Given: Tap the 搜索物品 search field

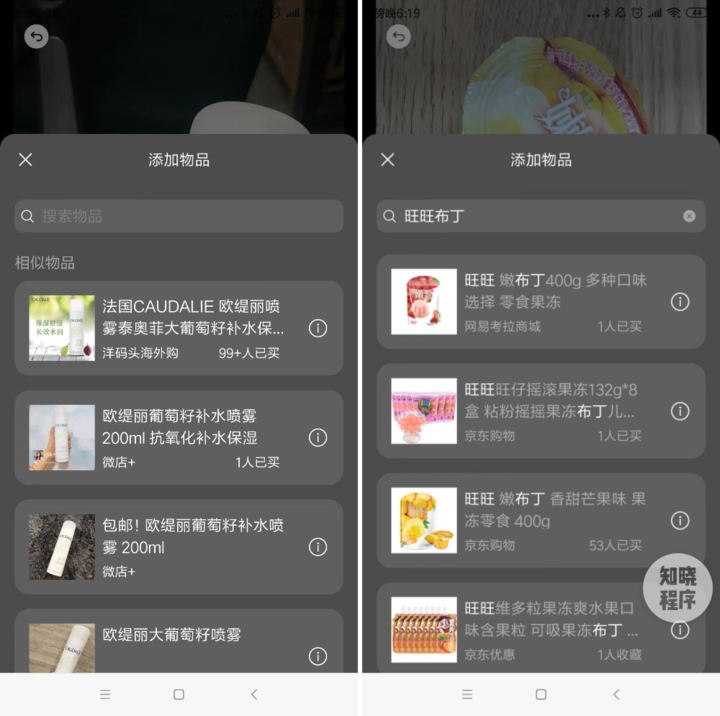Looking at the screenshot, I should pyautogui.click(x=180, y=216).
